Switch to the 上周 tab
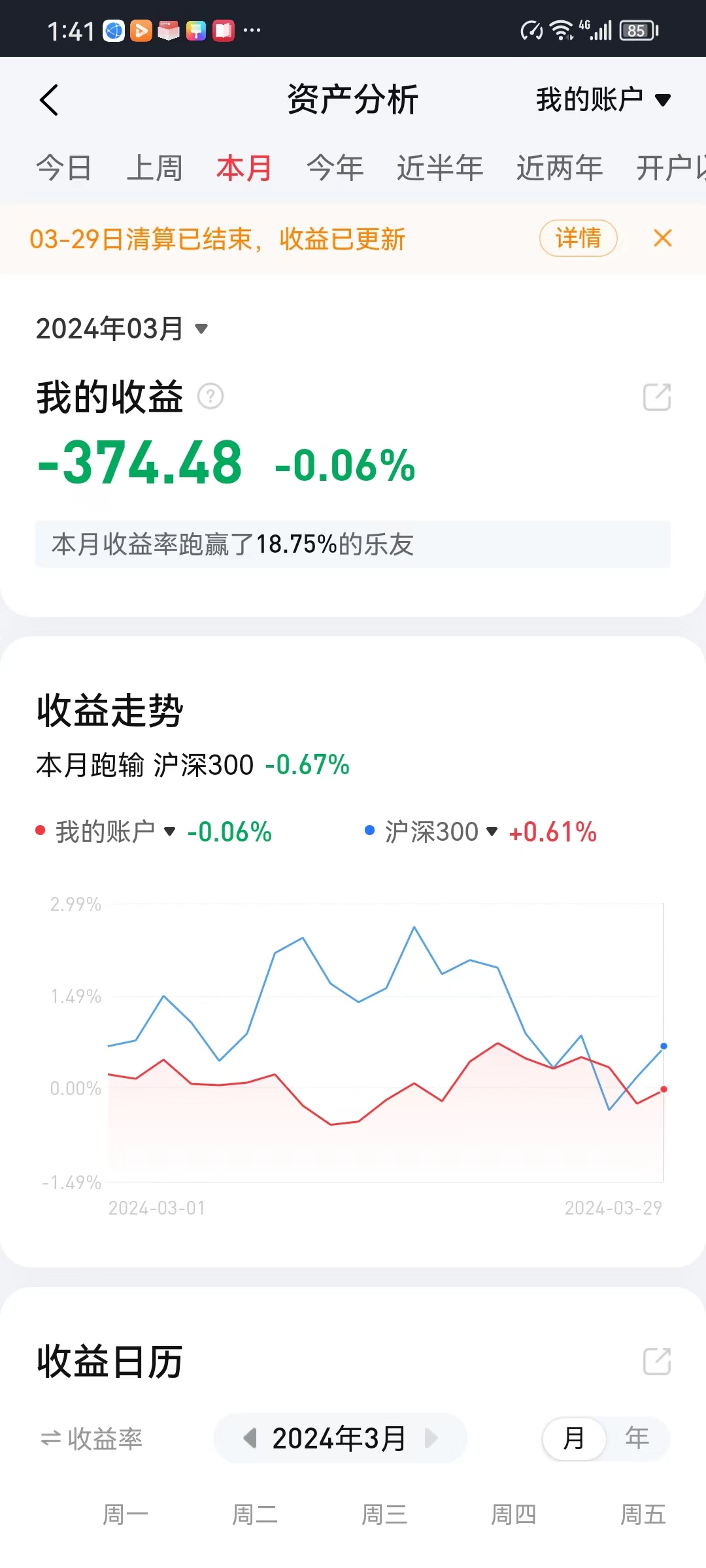 click(x=154, y=168)
